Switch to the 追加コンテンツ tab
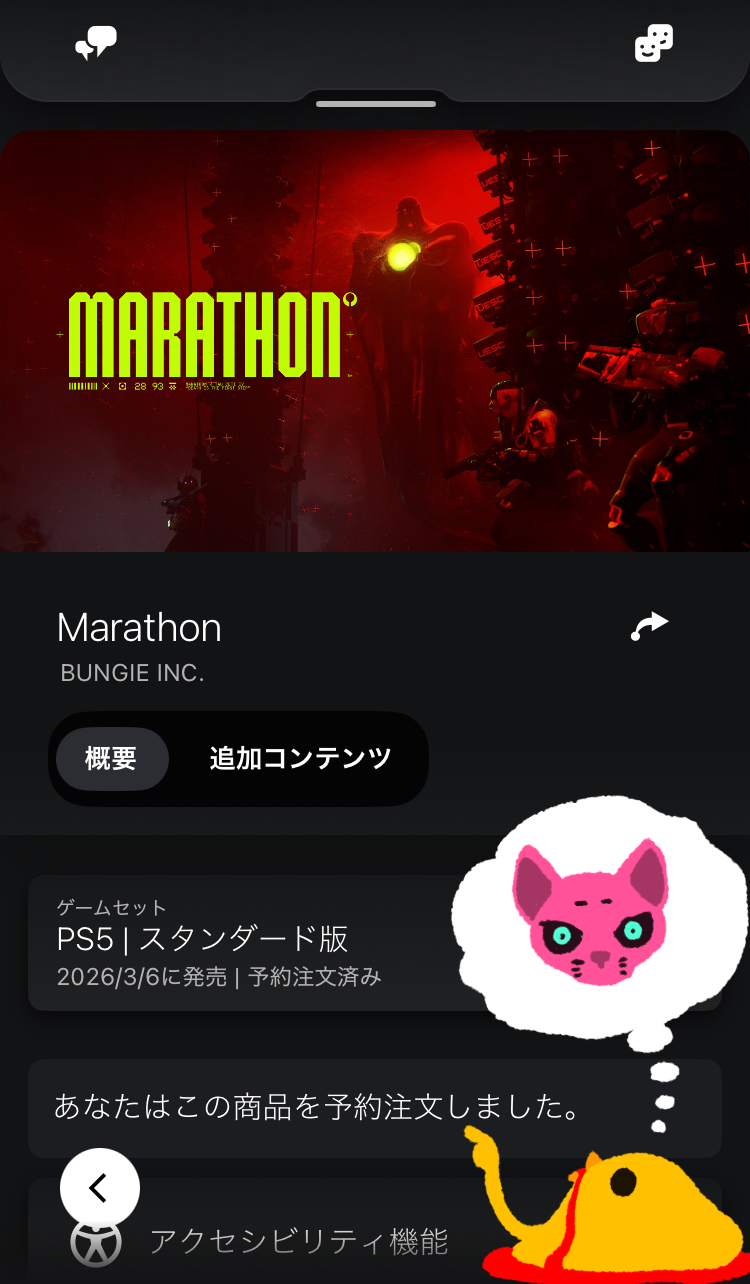 point(300,759)
